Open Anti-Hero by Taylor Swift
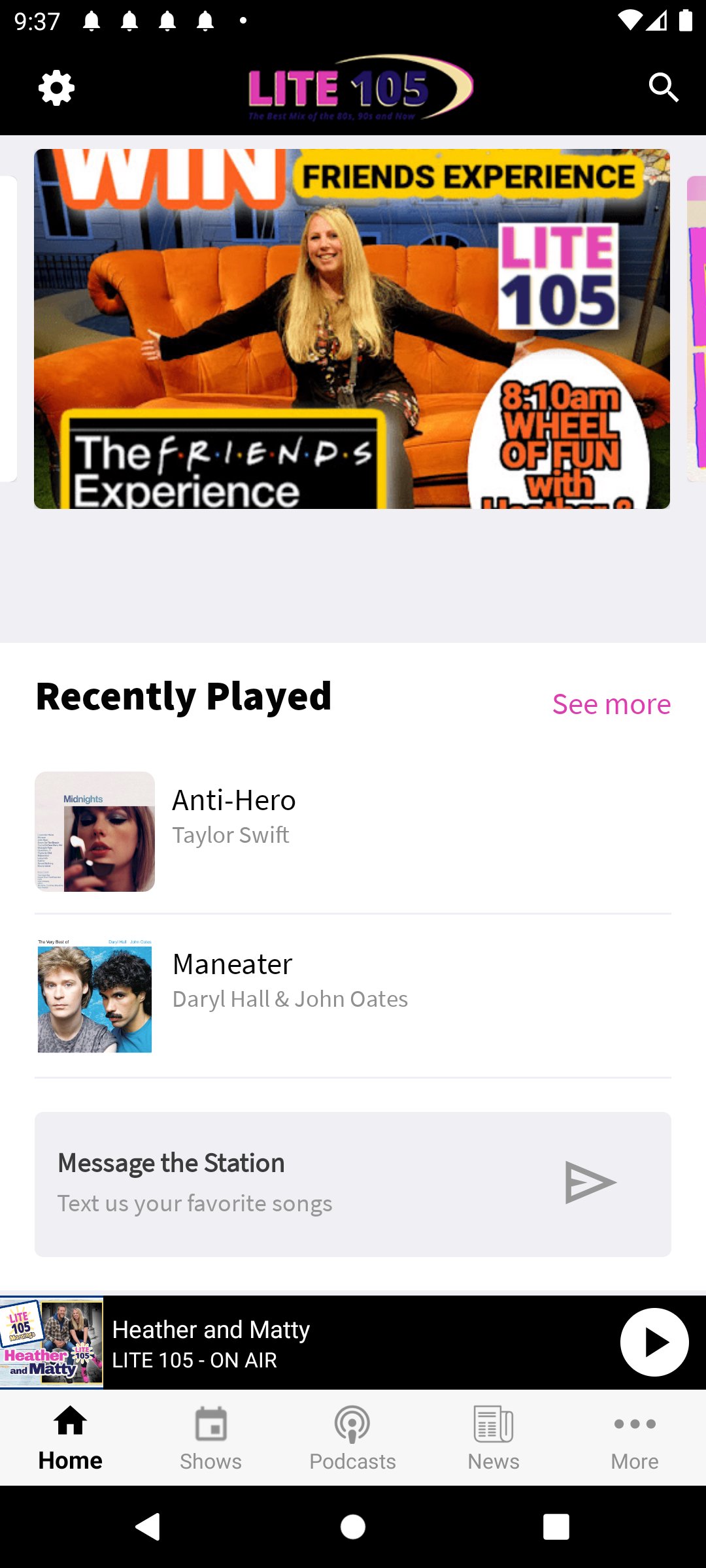706x1568 pixels. pyautogui.click(x=353, y=831)
